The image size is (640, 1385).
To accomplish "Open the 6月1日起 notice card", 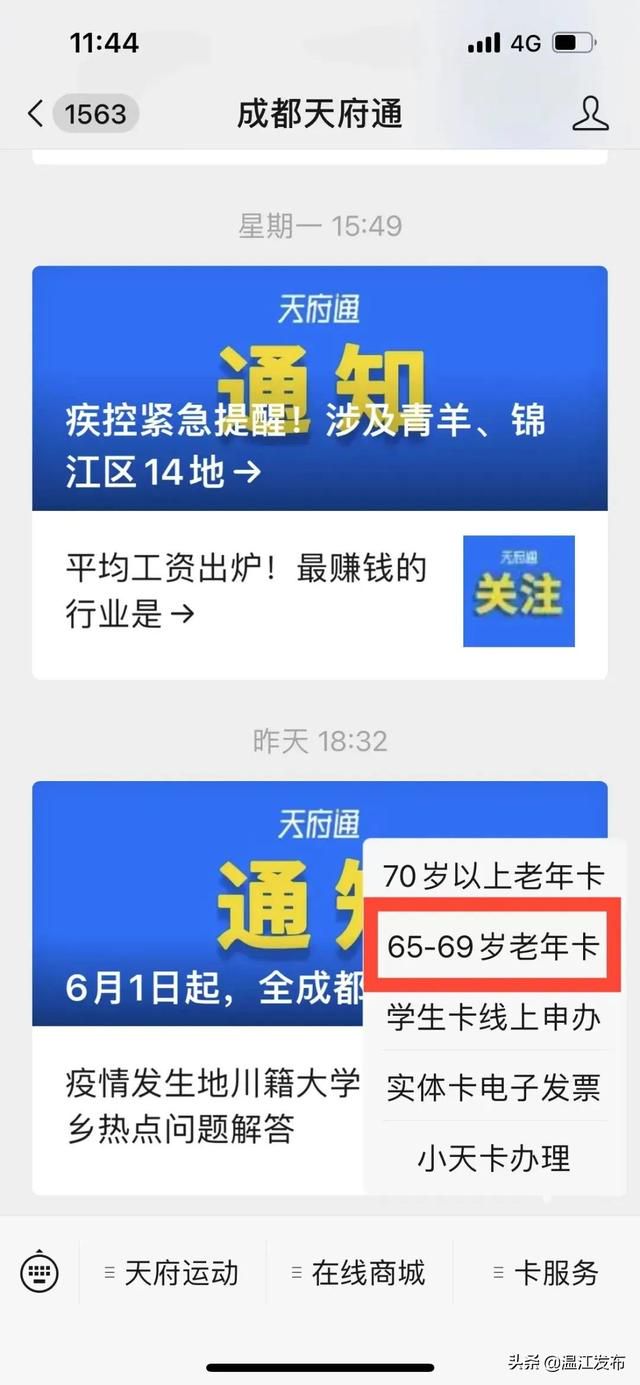I will click(x=198, y=903).
